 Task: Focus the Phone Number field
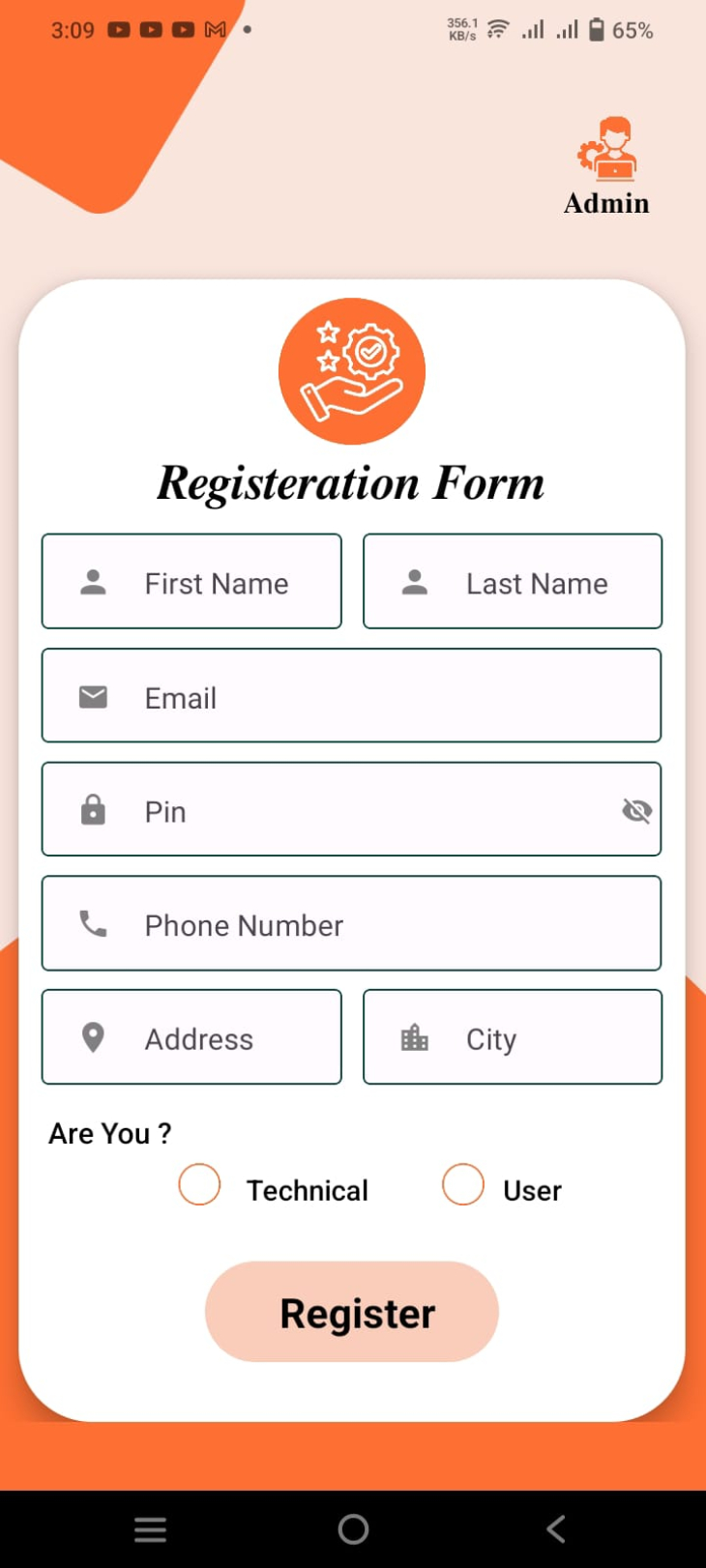coord(352,923)
